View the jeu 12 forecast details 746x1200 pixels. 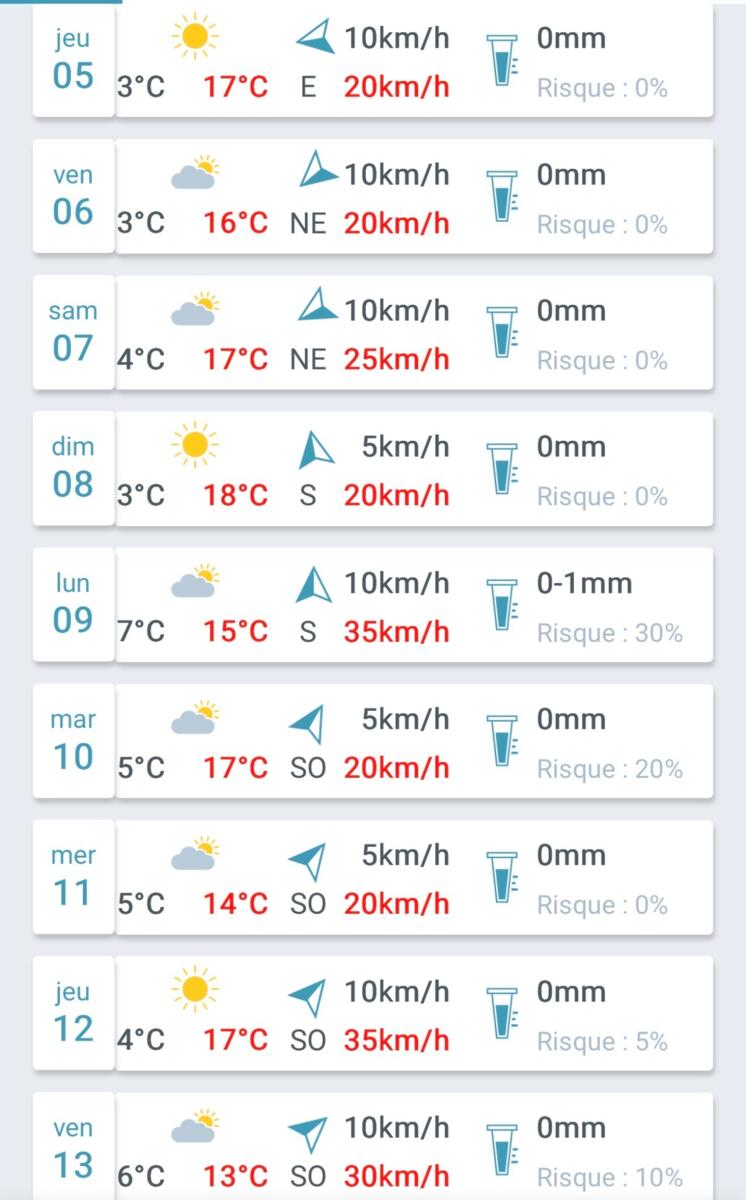[x=372, y=1013]
